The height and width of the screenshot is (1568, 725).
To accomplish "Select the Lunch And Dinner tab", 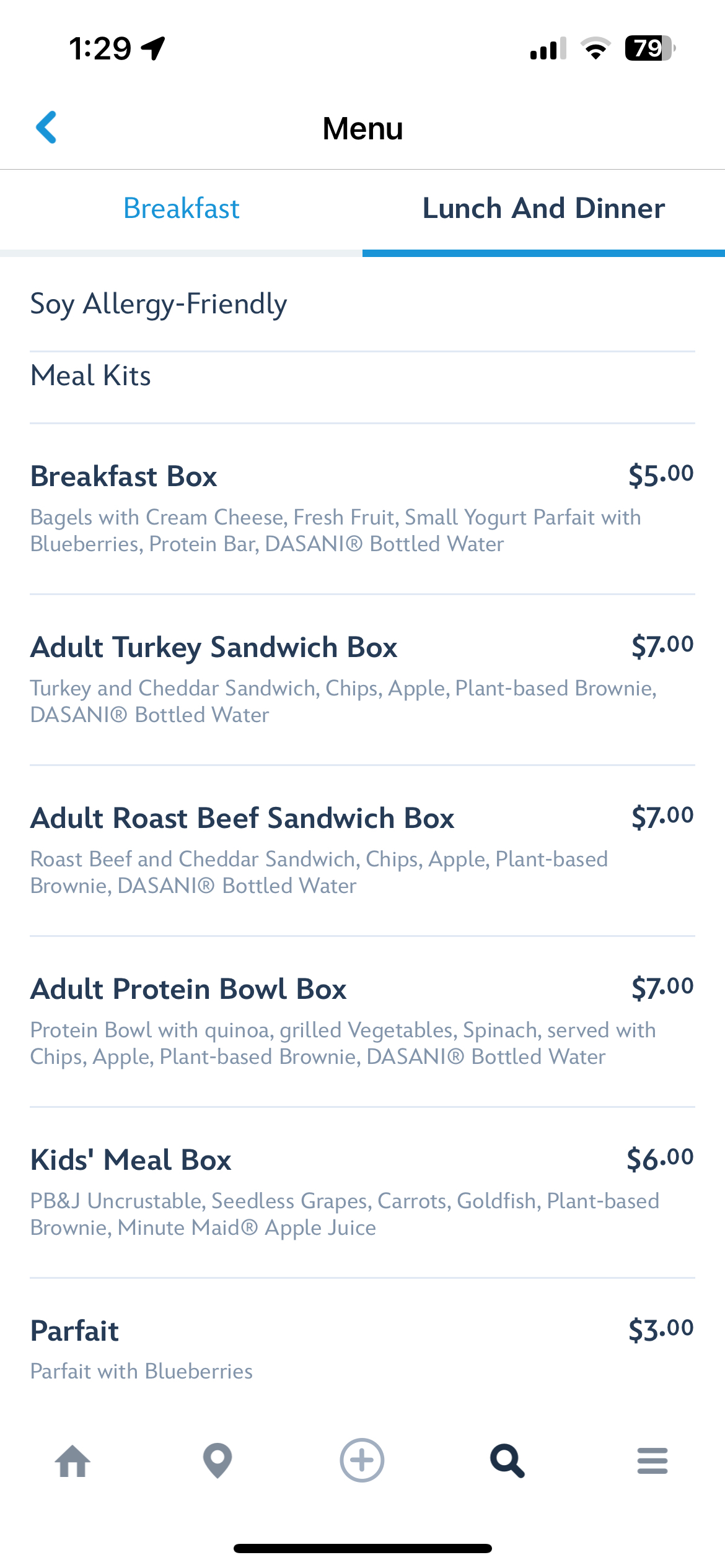I will coord(543,209).
